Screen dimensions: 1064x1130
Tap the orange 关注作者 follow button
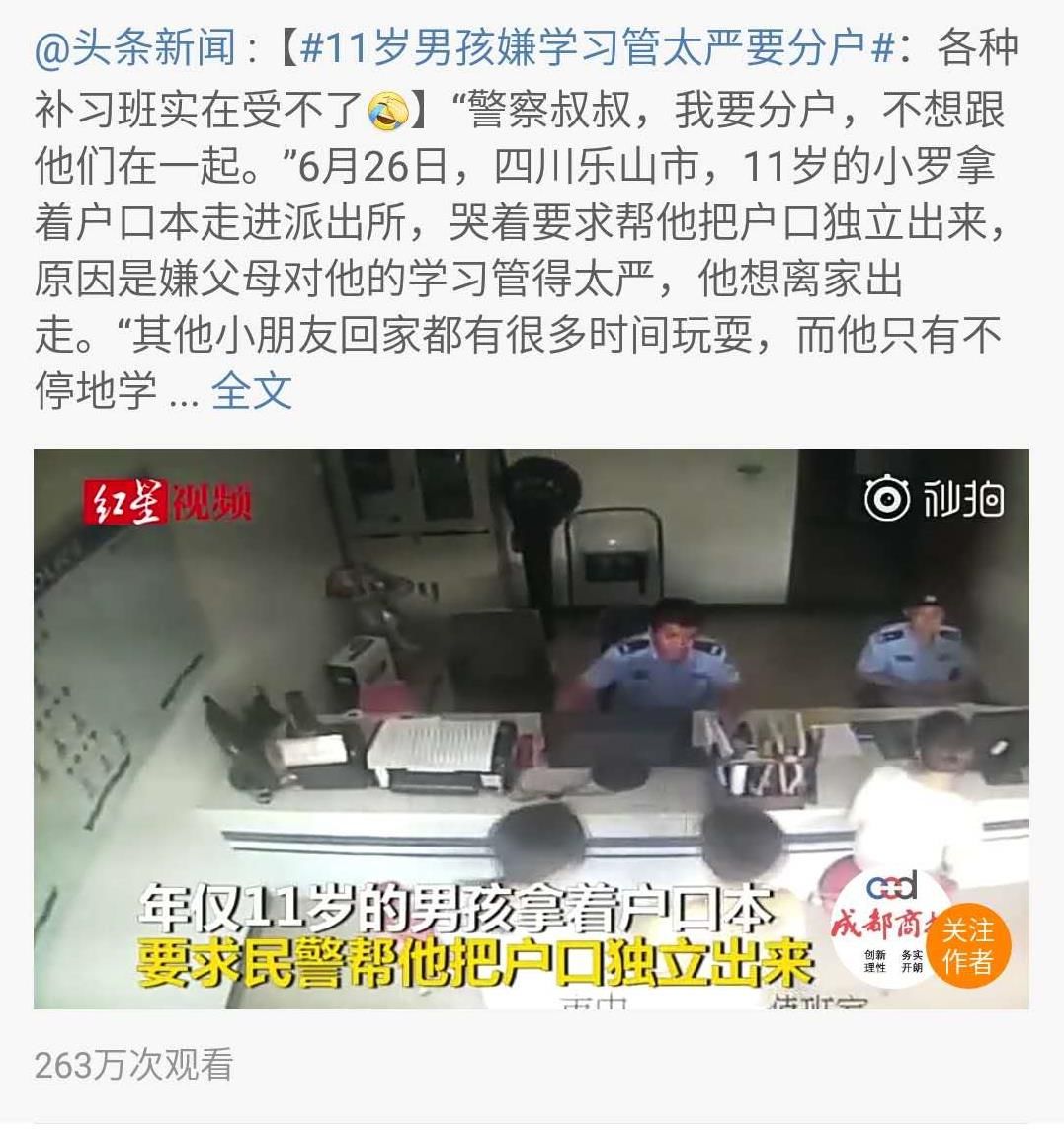(967, 944)
